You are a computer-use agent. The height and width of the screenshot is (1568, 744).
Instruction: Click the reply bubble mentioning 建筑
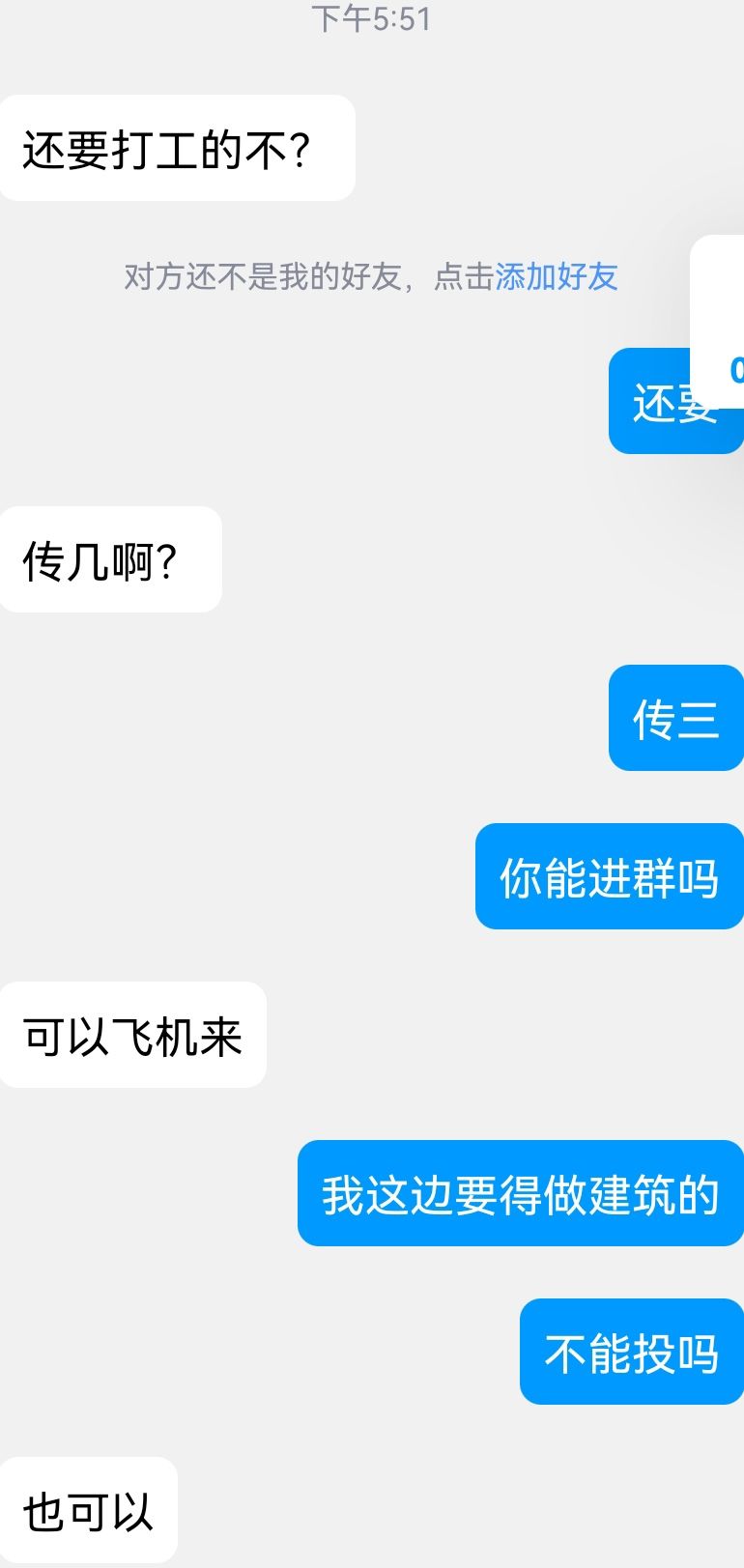pyautogui.click(x=520, y=1194)
